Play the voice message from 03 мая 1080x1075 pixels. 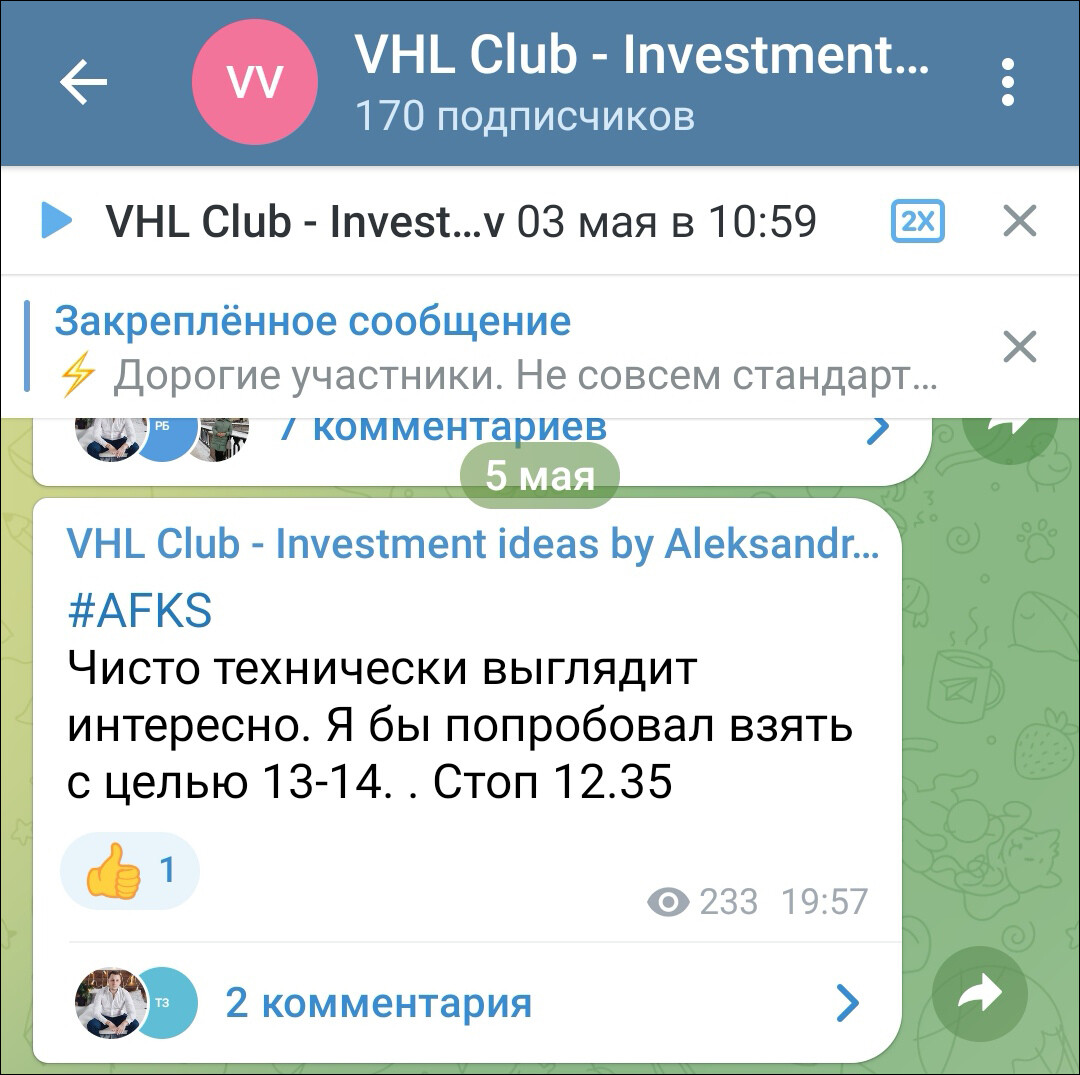[x=56, y=221]
